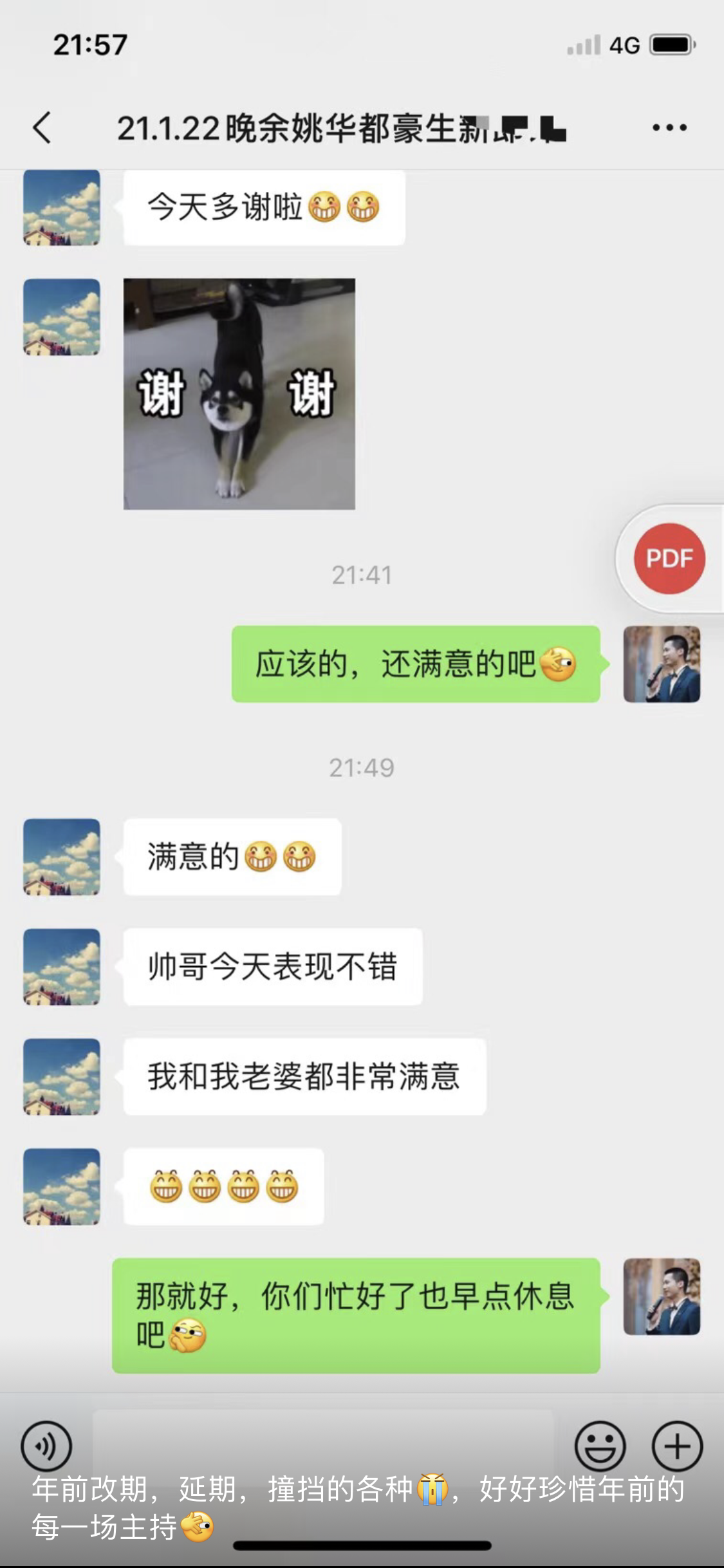This screenshot has height=1568, width=724.
Task: Go back from this chat
Action: (42, 127)
